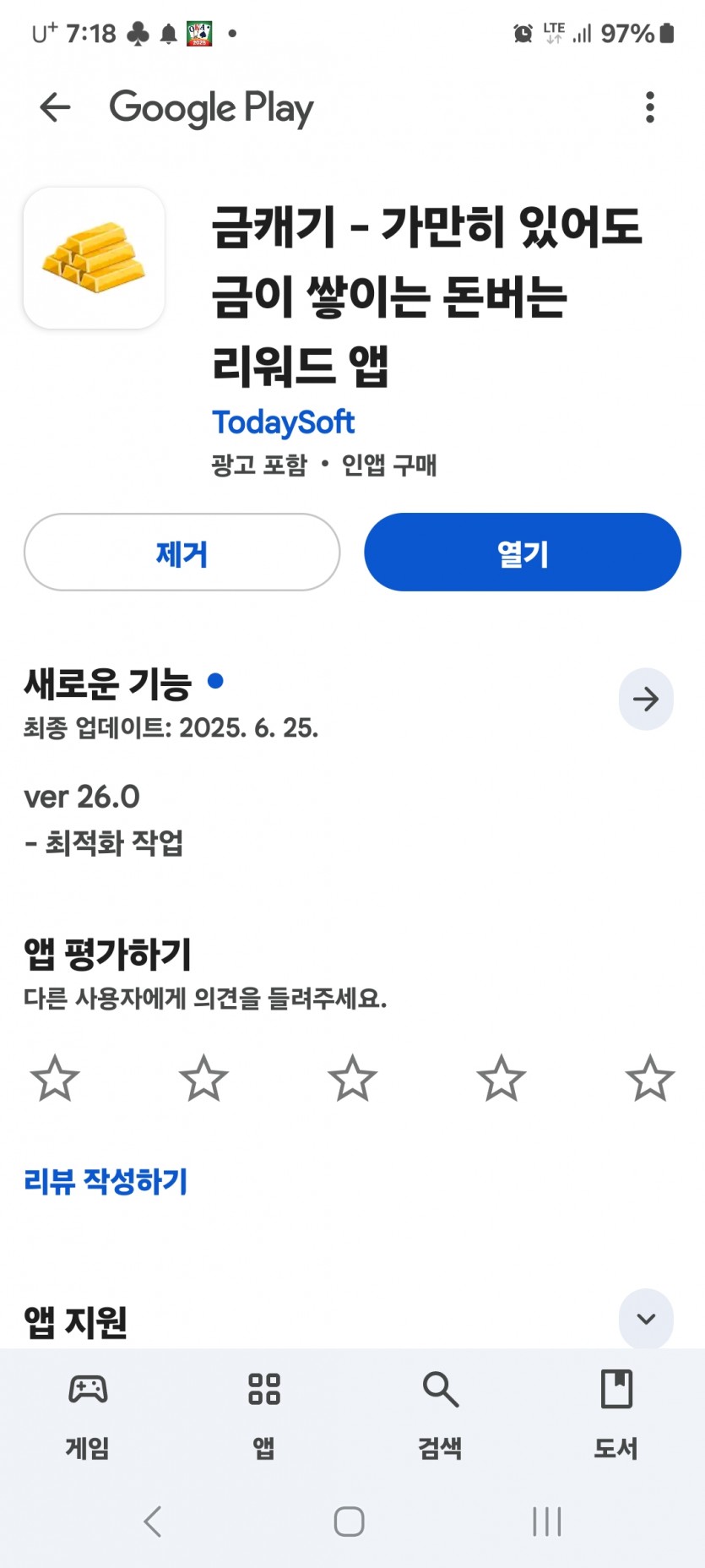Tap the system home button

349,1522
